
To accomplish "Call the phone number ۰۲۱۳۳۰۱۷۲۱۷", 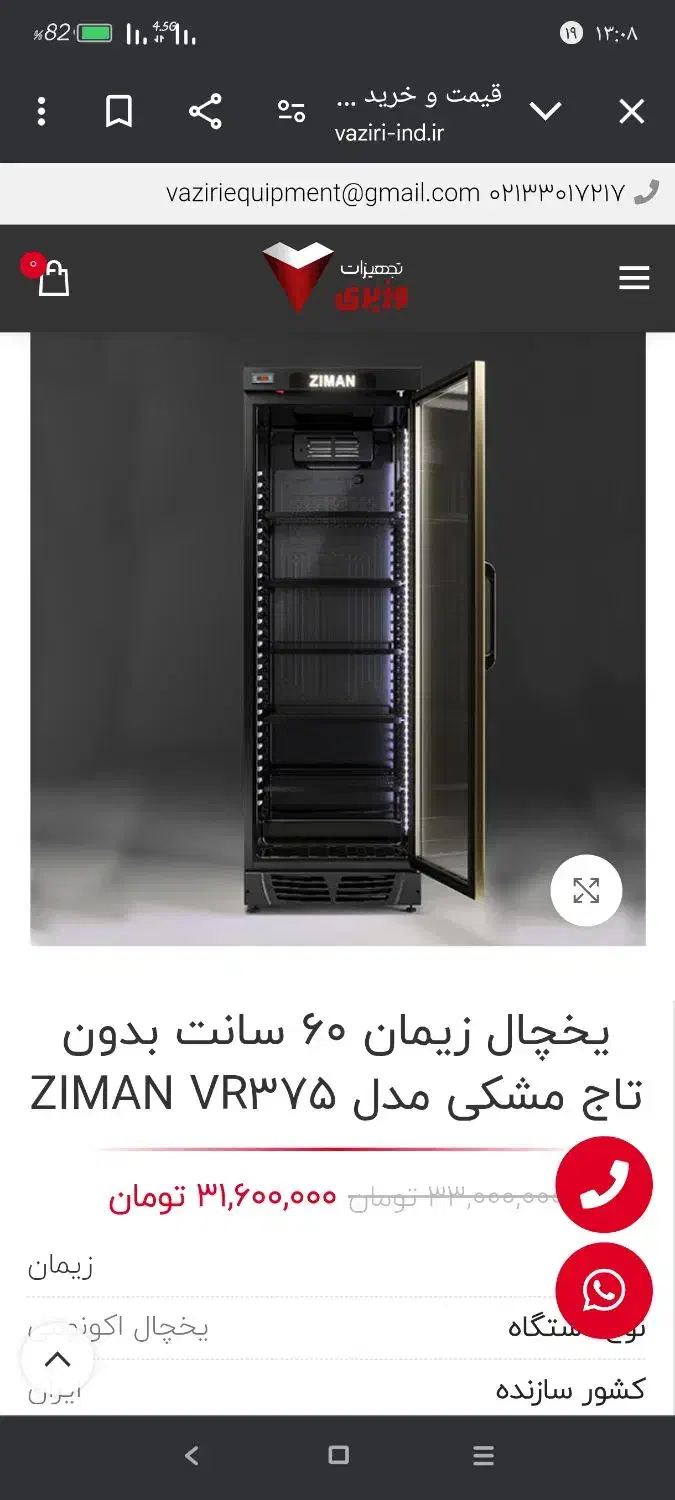I will 558,193.
